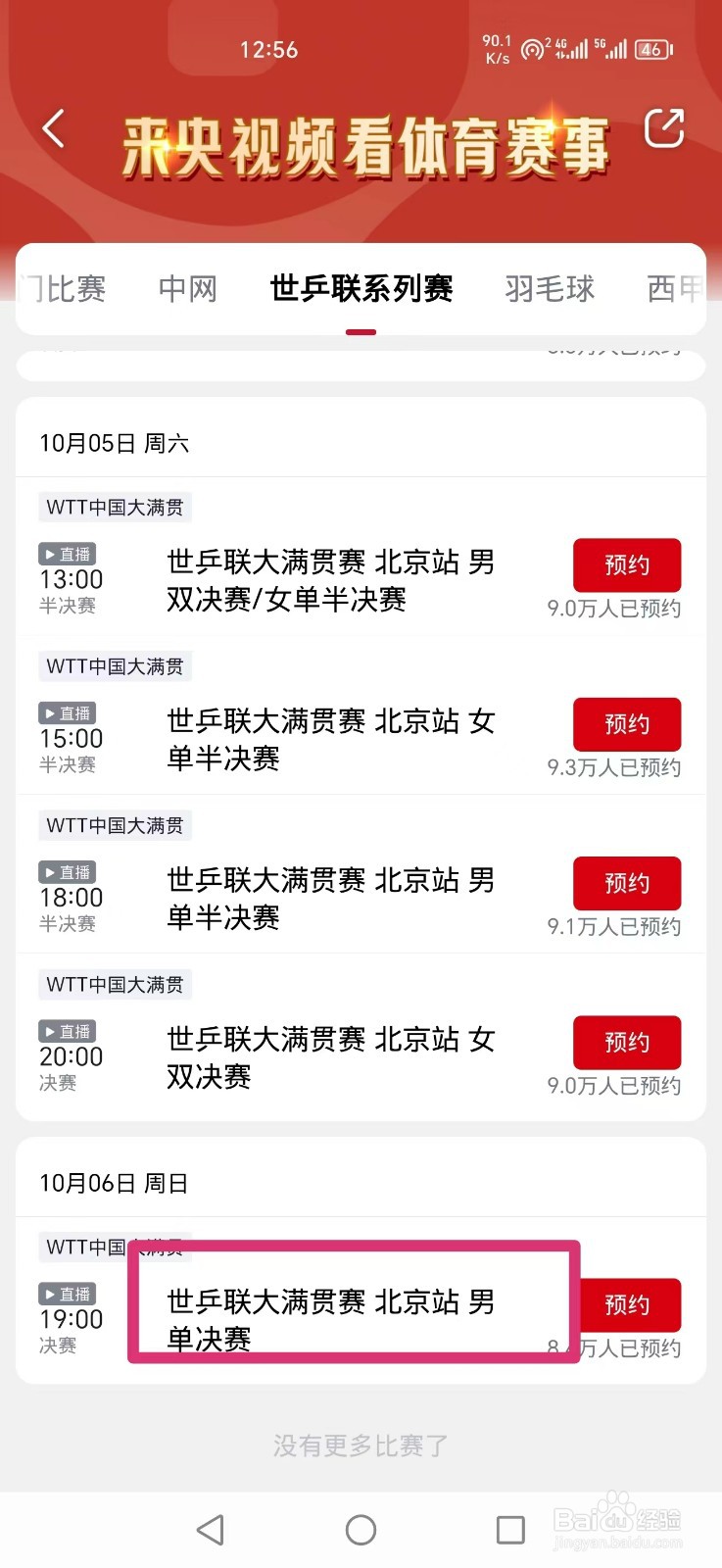Reserve the 15:00 女单半决赛 broadcast
Image resolution: width=722 pixels, height=1568 pixels.
[626, 724]
